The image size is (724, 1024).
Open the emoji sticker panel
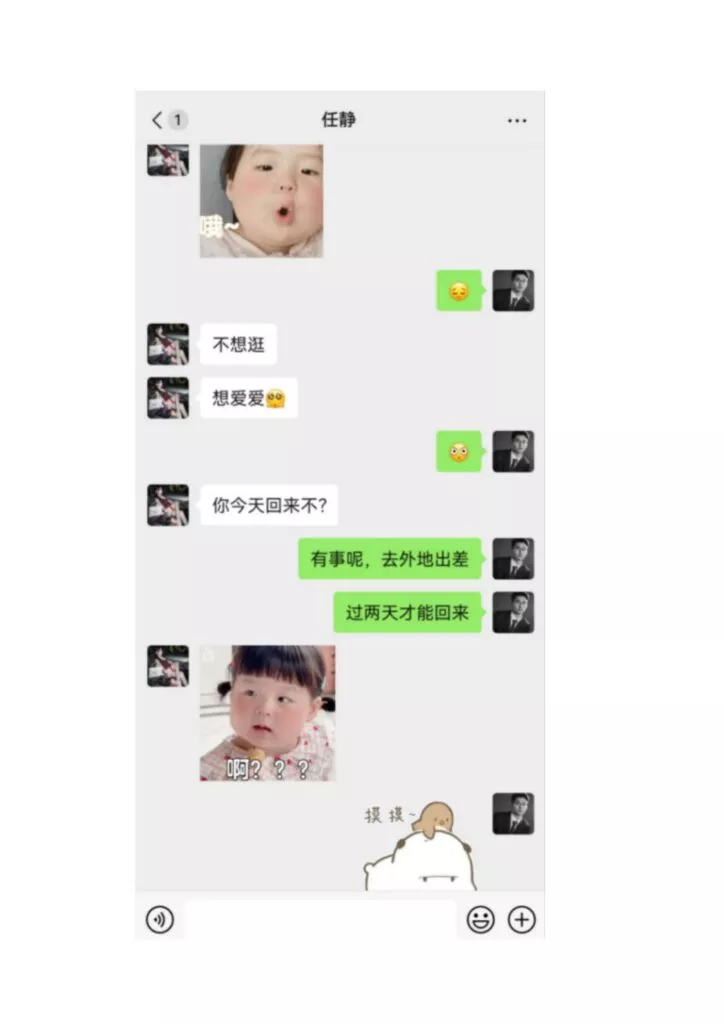[481, 919]
